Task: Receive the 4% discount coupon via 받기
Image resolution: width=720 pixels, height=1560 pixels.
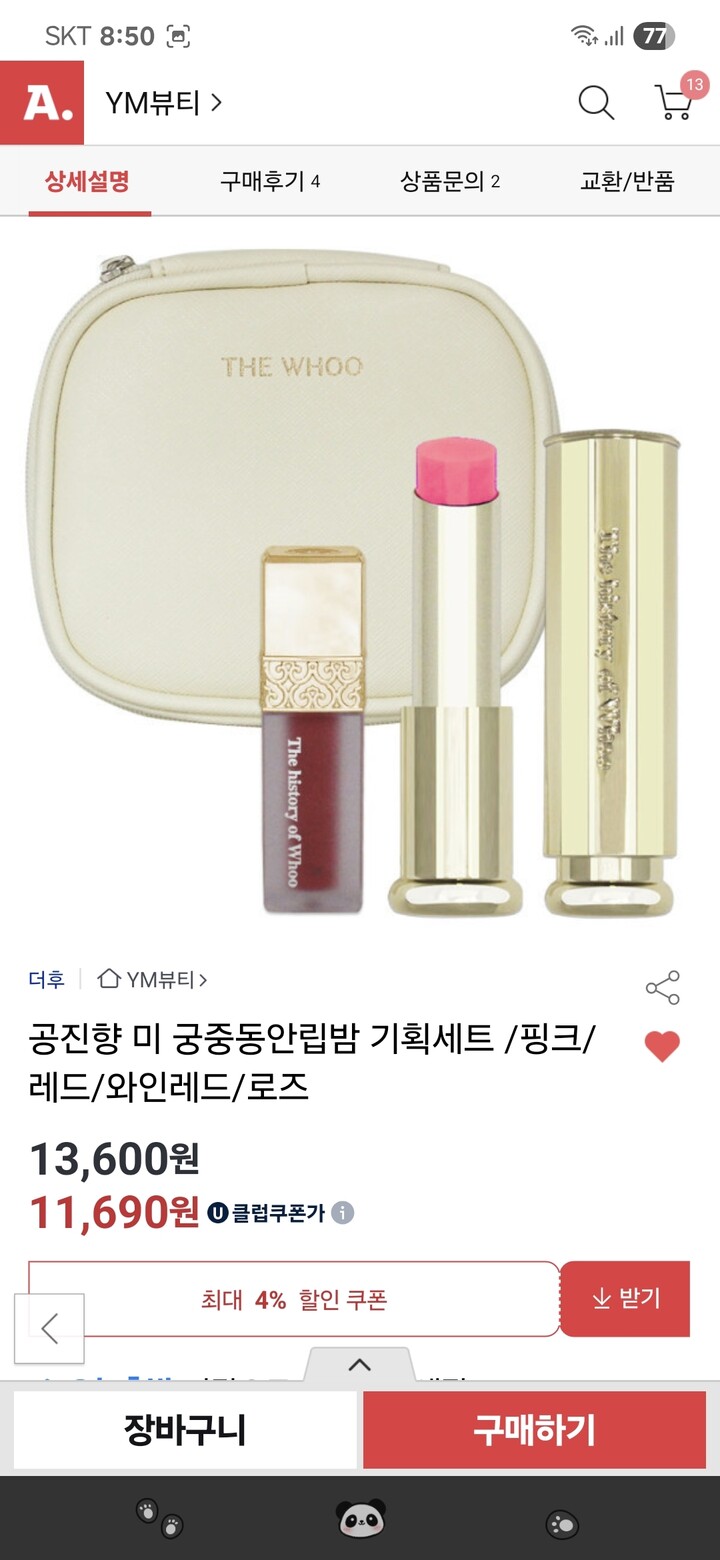Action: [x=624, y=1299]
